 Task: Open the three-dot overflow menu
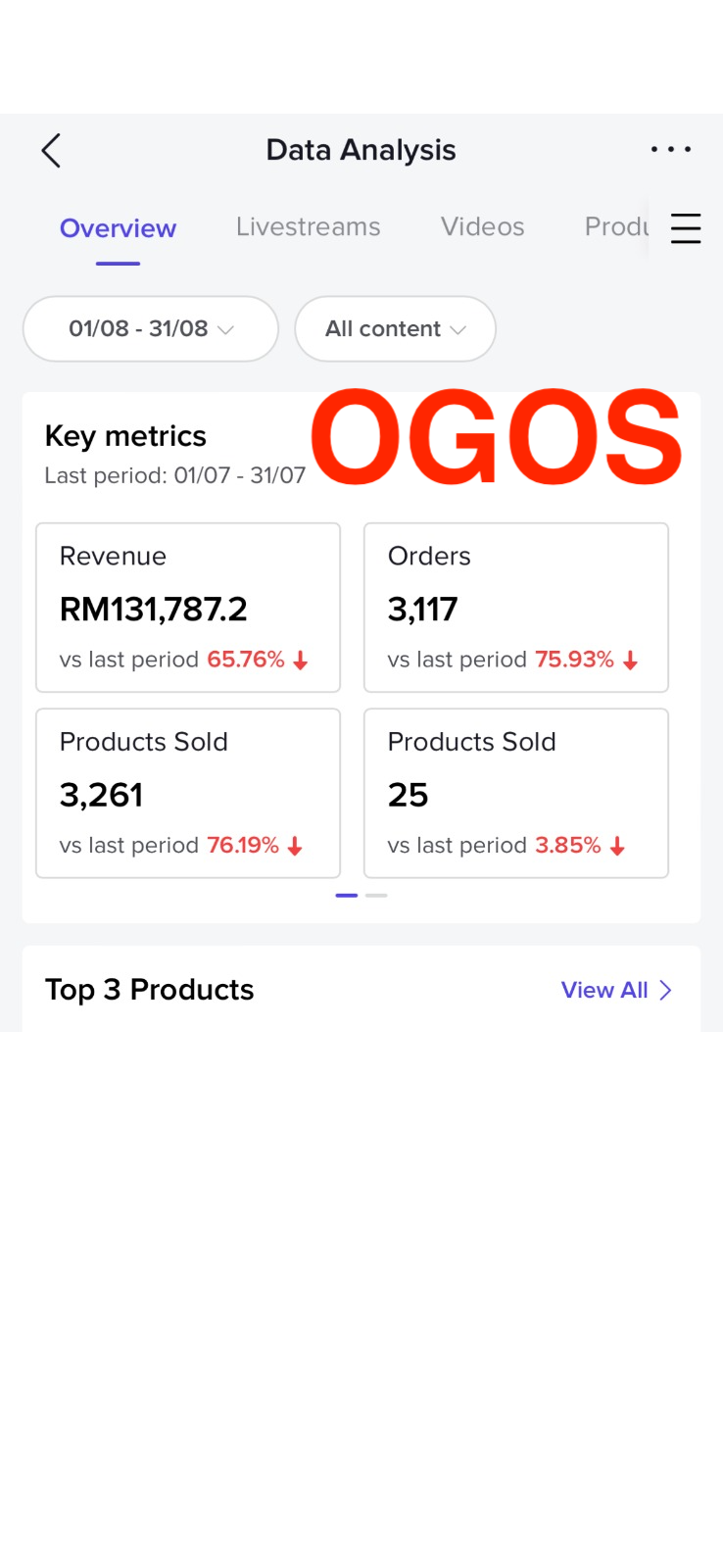(671, 150)
